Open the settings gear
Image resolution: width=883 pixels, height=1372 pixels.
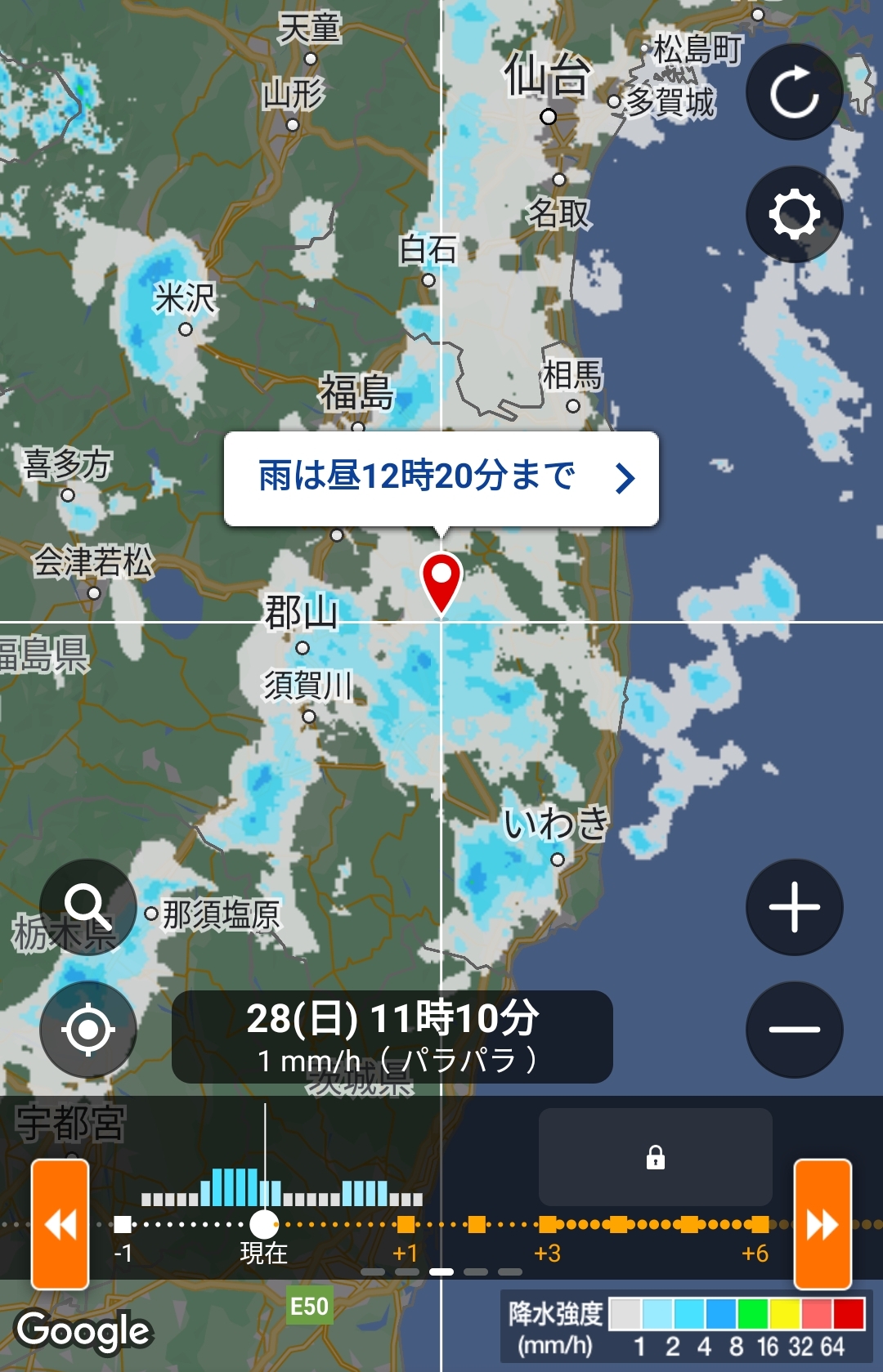(794, 215)
